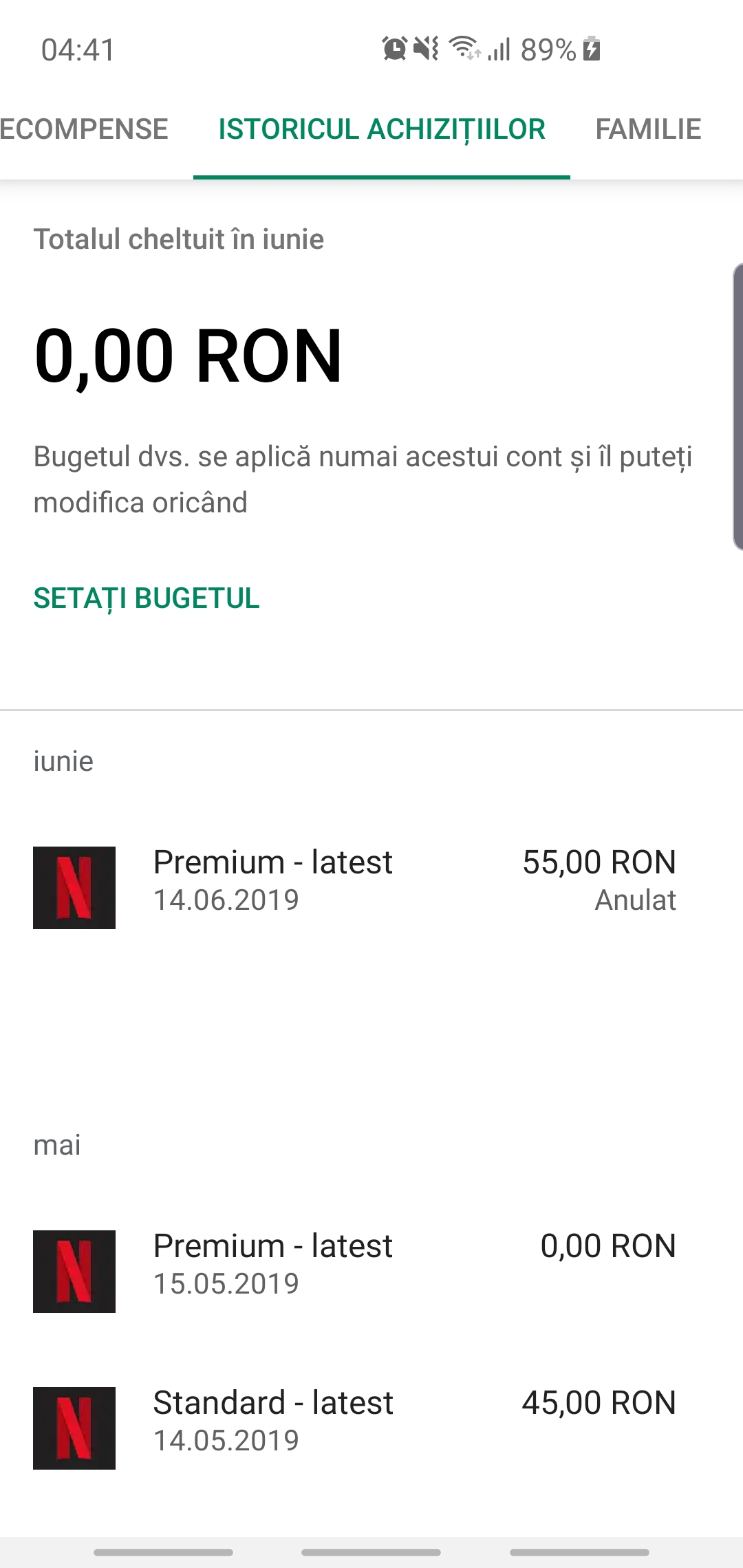This screenshot has width=743, height=1568.
Task: Switch to the Recompense tab
Action: (x=83, y=129)
